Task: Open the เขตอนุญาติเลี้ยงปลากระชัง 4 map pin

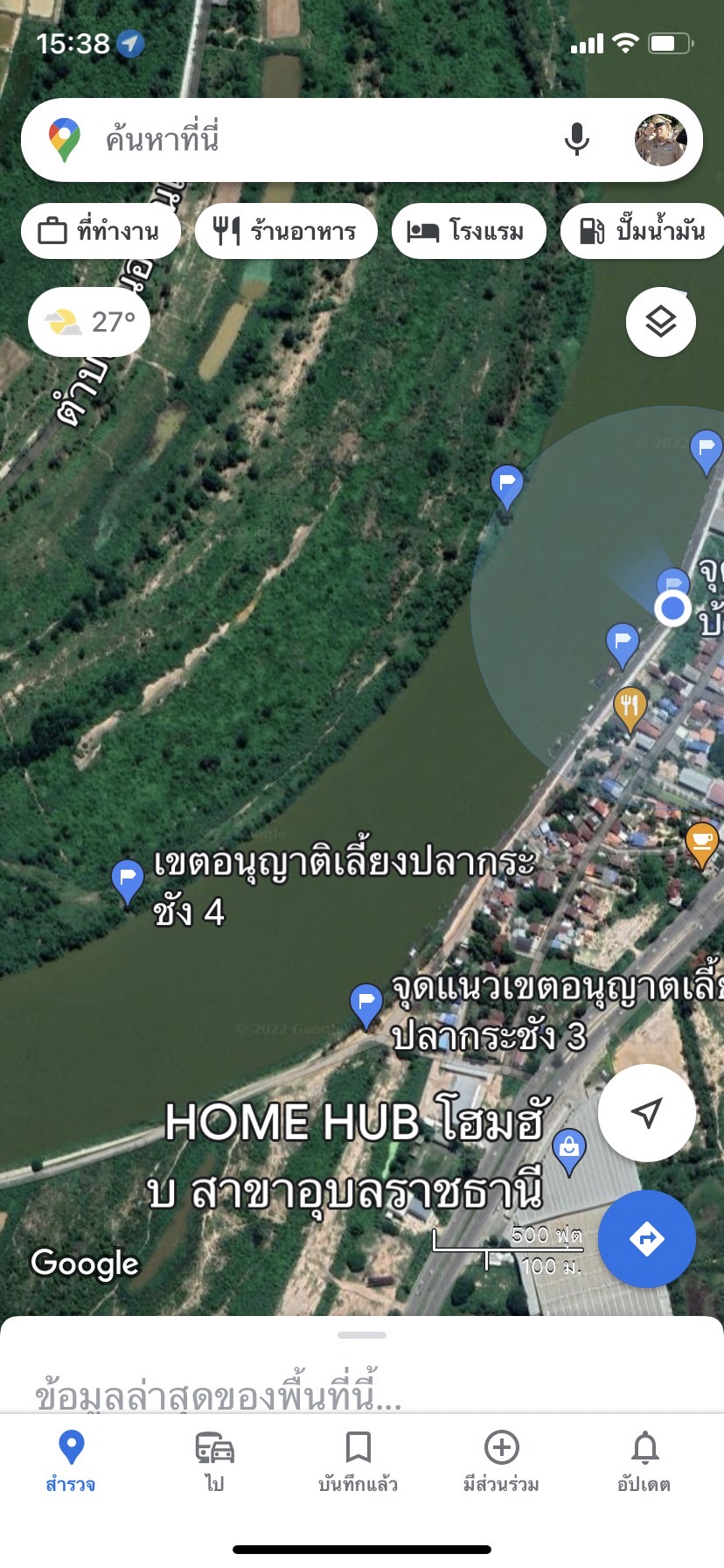Action: (x=128, y=879)
